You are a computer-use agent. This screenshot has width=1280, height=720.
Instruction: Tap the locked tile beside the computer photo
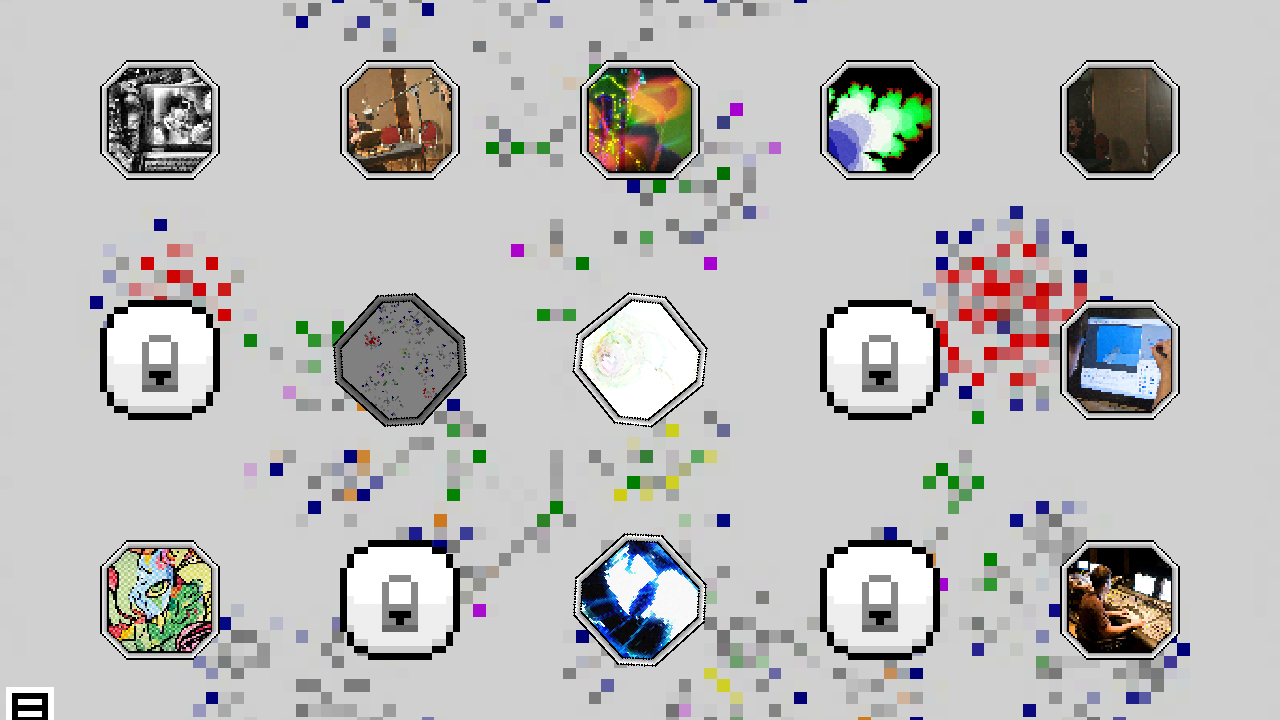tap(880, 360)
